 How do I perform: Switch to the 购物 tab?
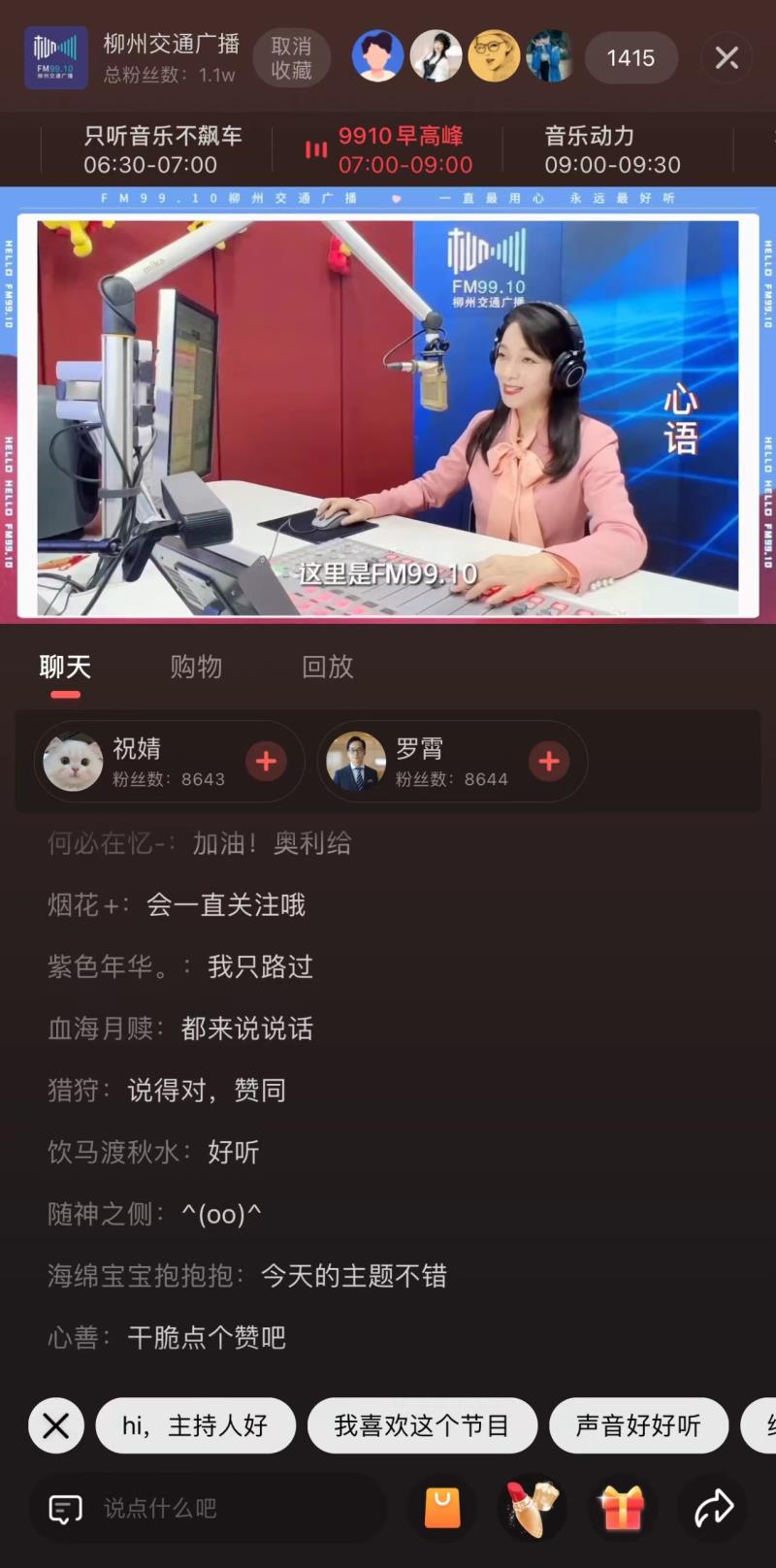pyautogui.click(x=196, y=667)
